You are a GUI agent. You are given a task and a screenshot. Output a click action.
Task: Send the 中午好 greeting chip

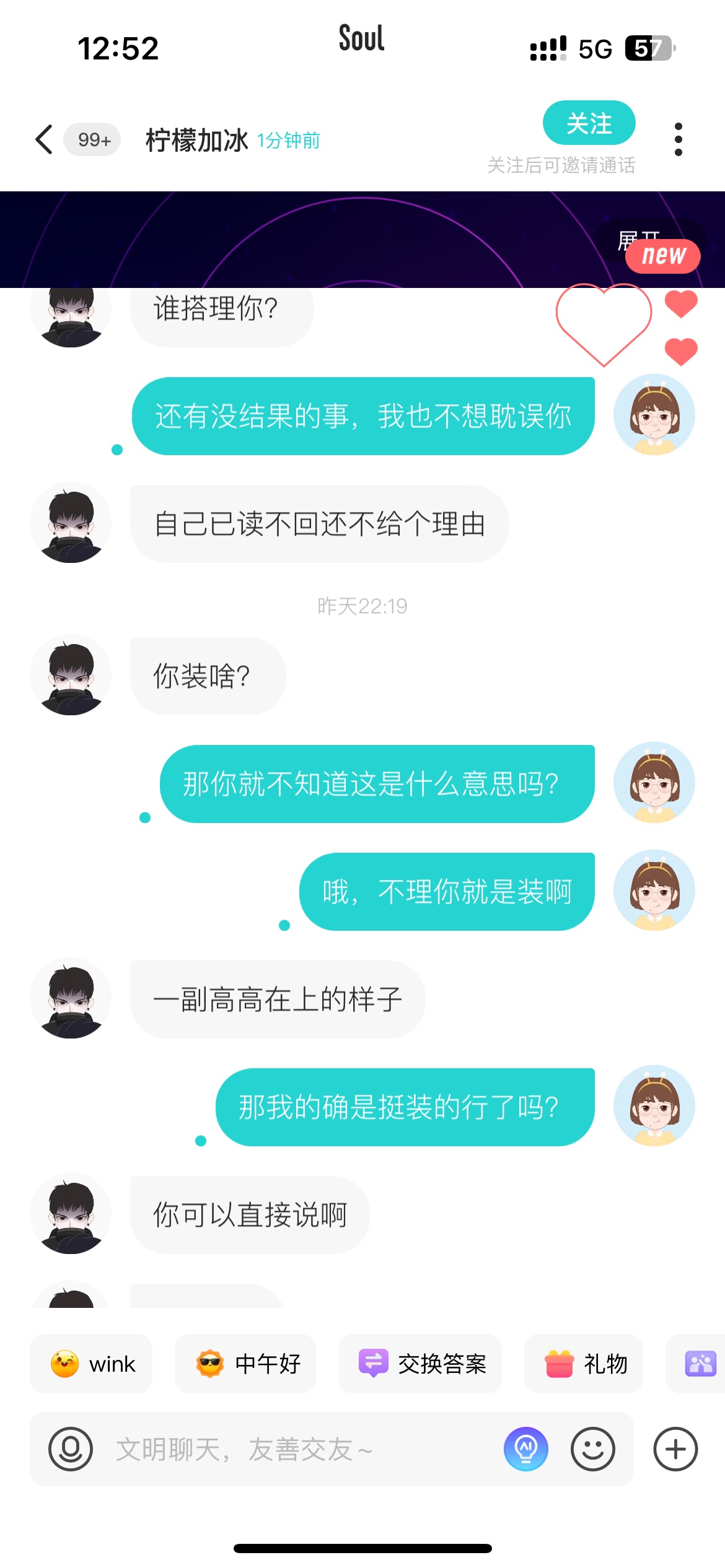click(246, 1364)
